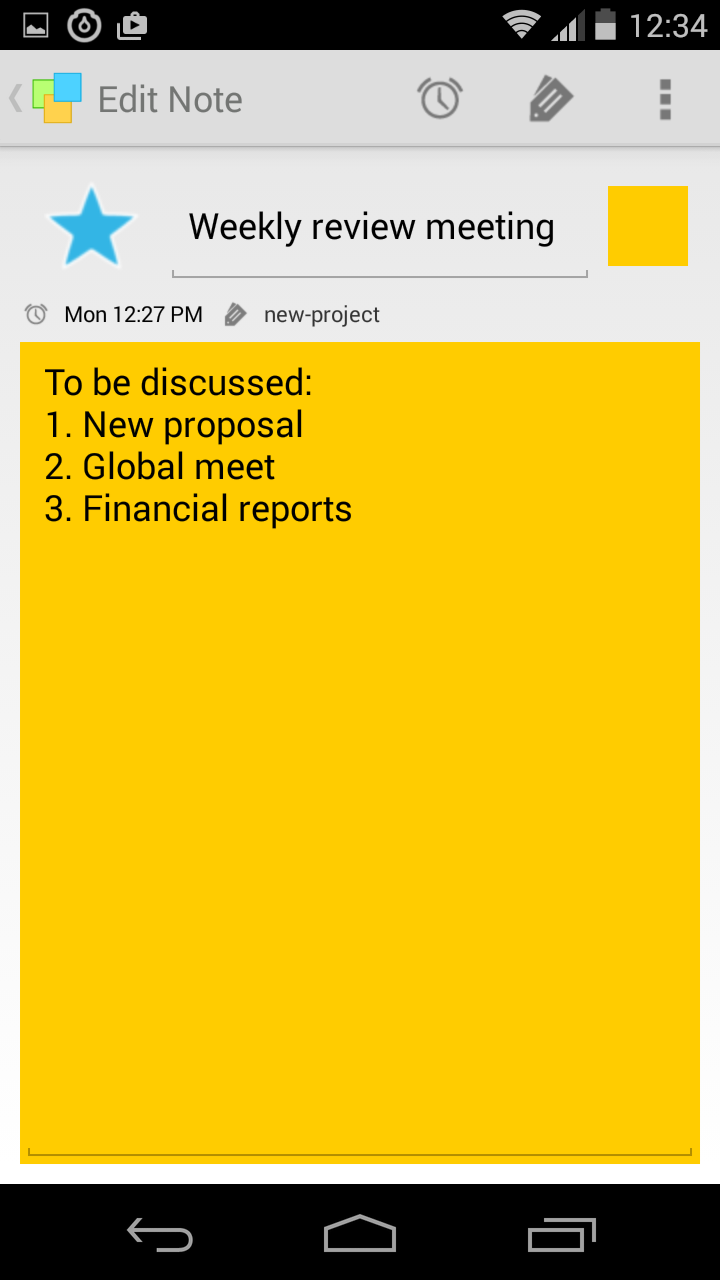Open the overflow menu

[x=665, y=99]
